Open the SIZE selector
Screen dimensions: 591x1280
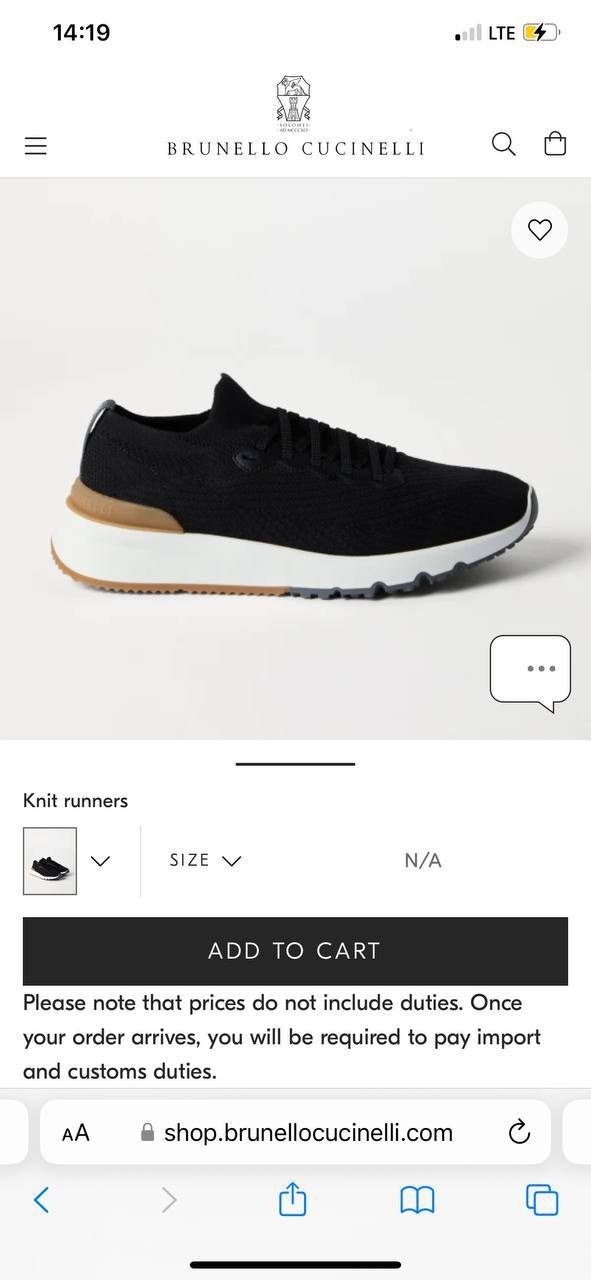click(x=205, y=860)
